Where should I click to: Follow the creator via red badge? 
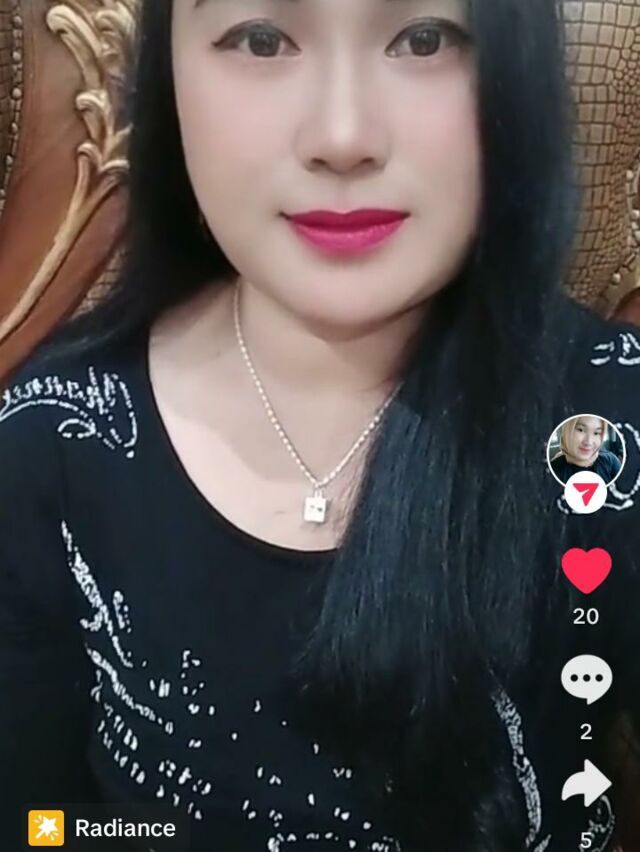[x=586, y=494]
